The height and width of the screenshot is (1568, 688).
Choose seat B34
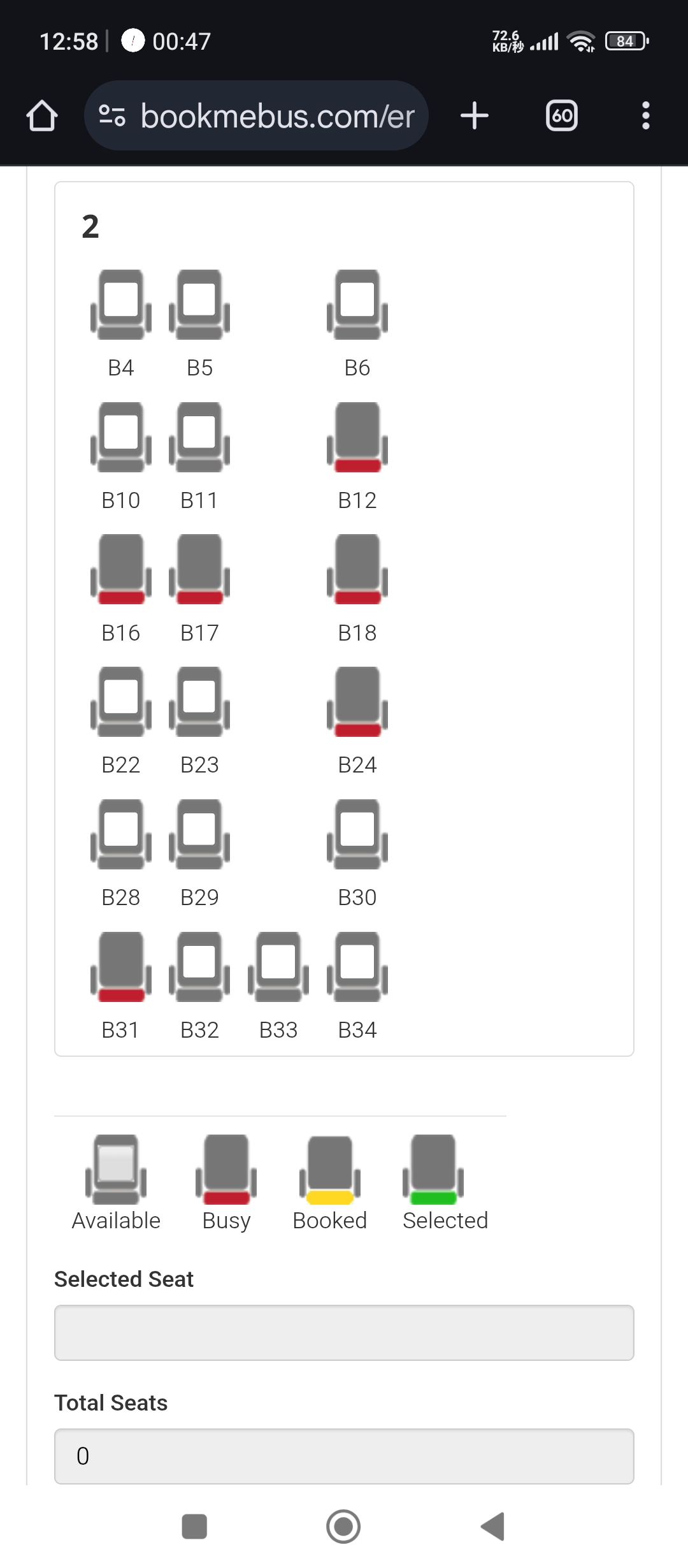tap(357, 967)
